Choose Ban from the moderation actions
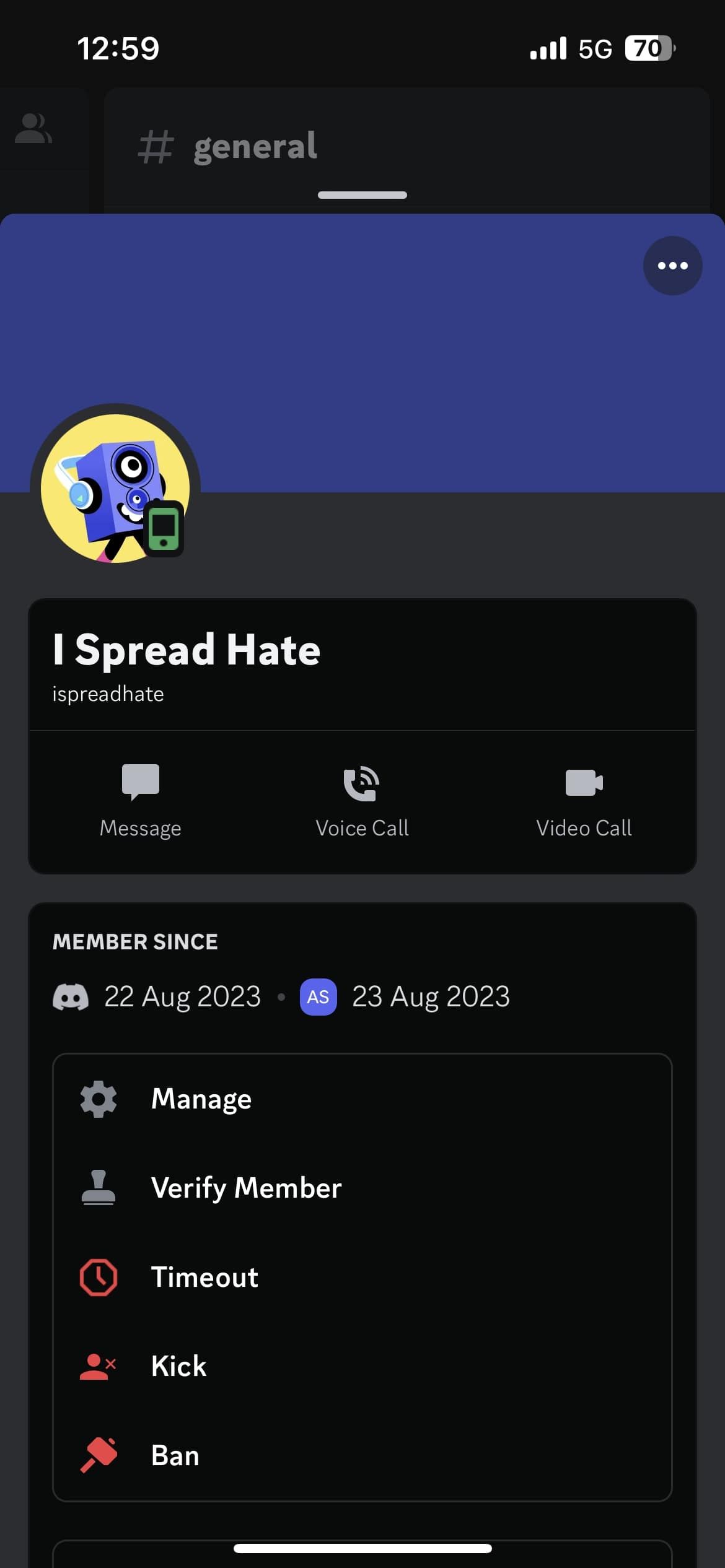 (x=174, y=1455)
